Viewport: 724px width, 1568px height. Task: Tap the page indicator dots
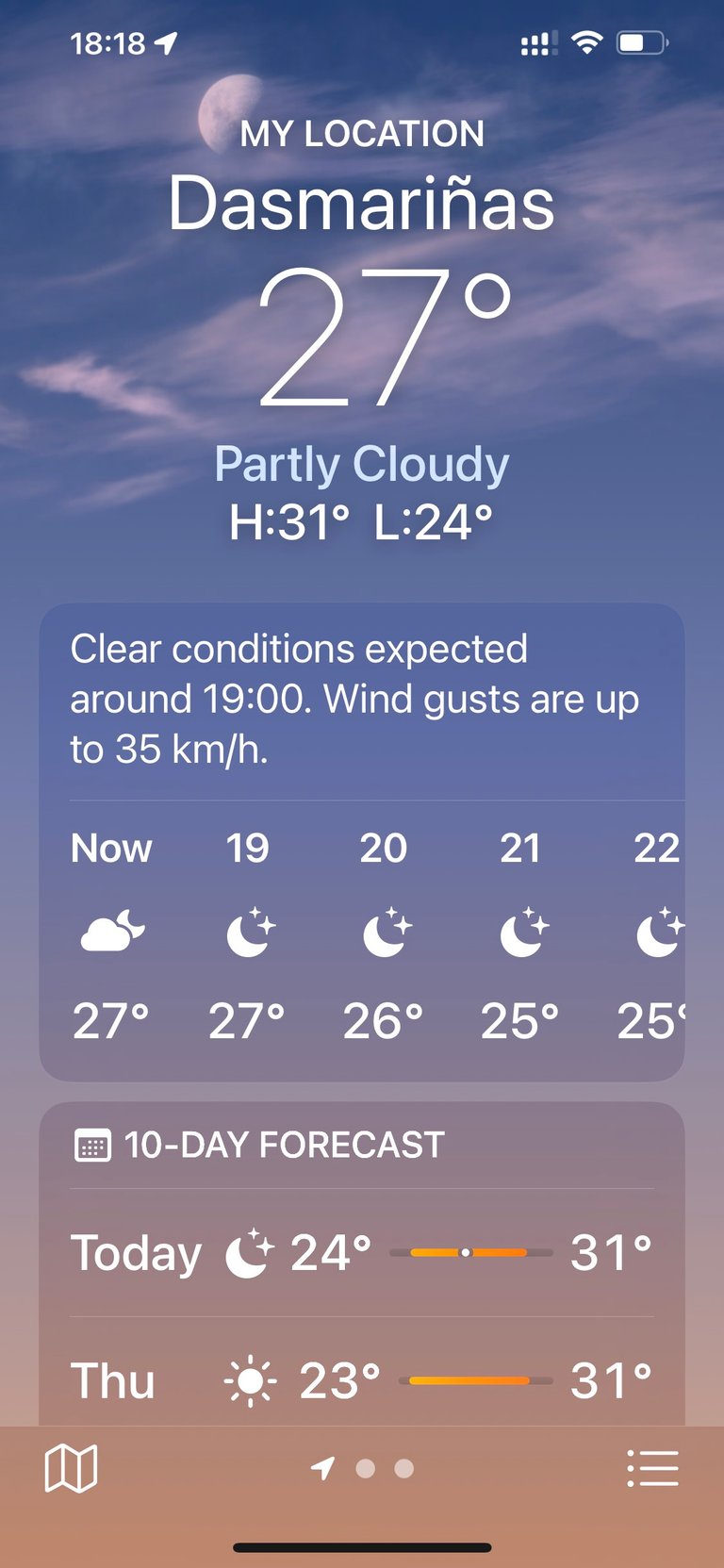click(x=364, y=1468)
